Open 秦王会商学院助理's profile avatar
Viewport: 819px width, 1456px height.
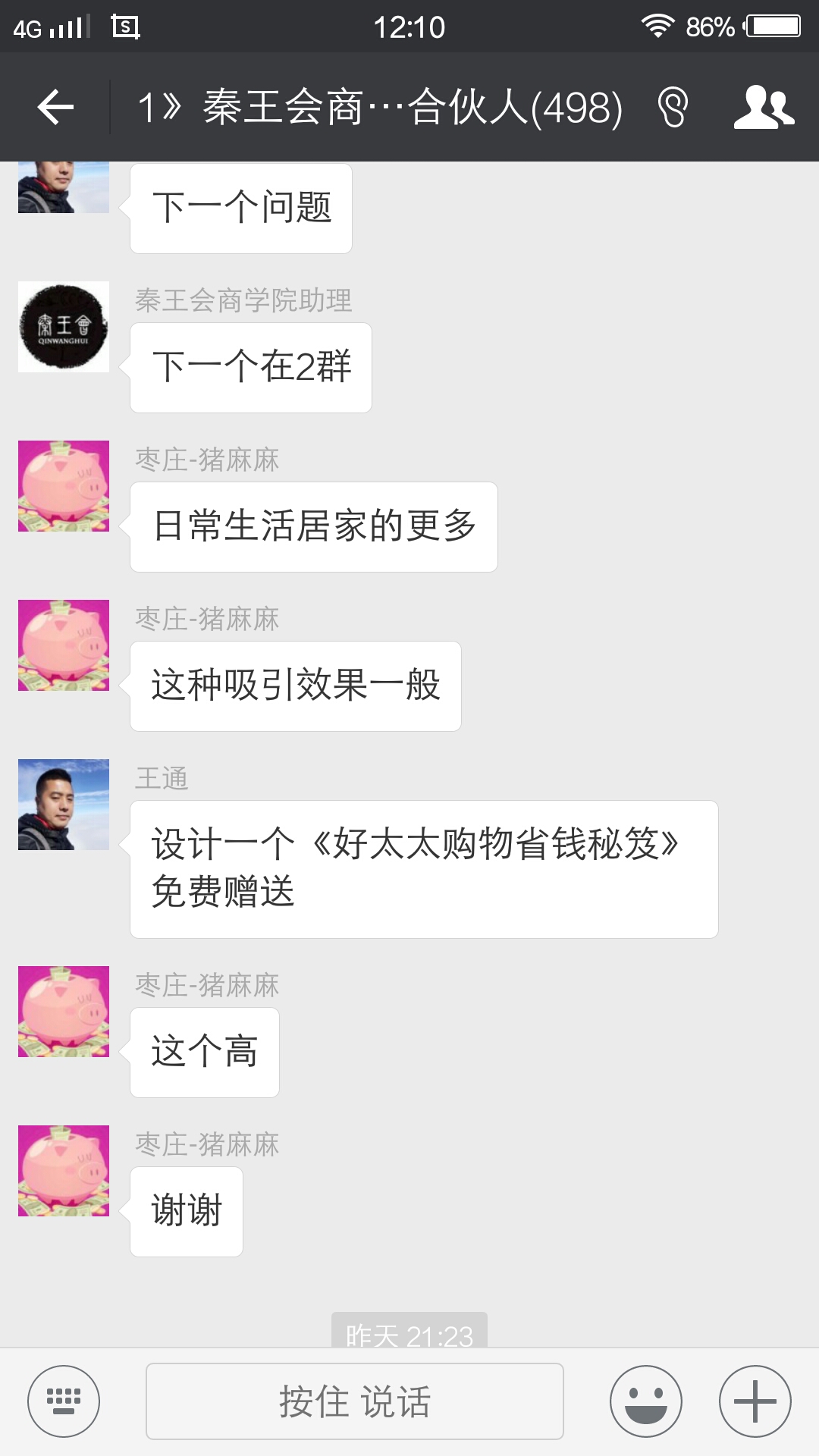(64, 327)
